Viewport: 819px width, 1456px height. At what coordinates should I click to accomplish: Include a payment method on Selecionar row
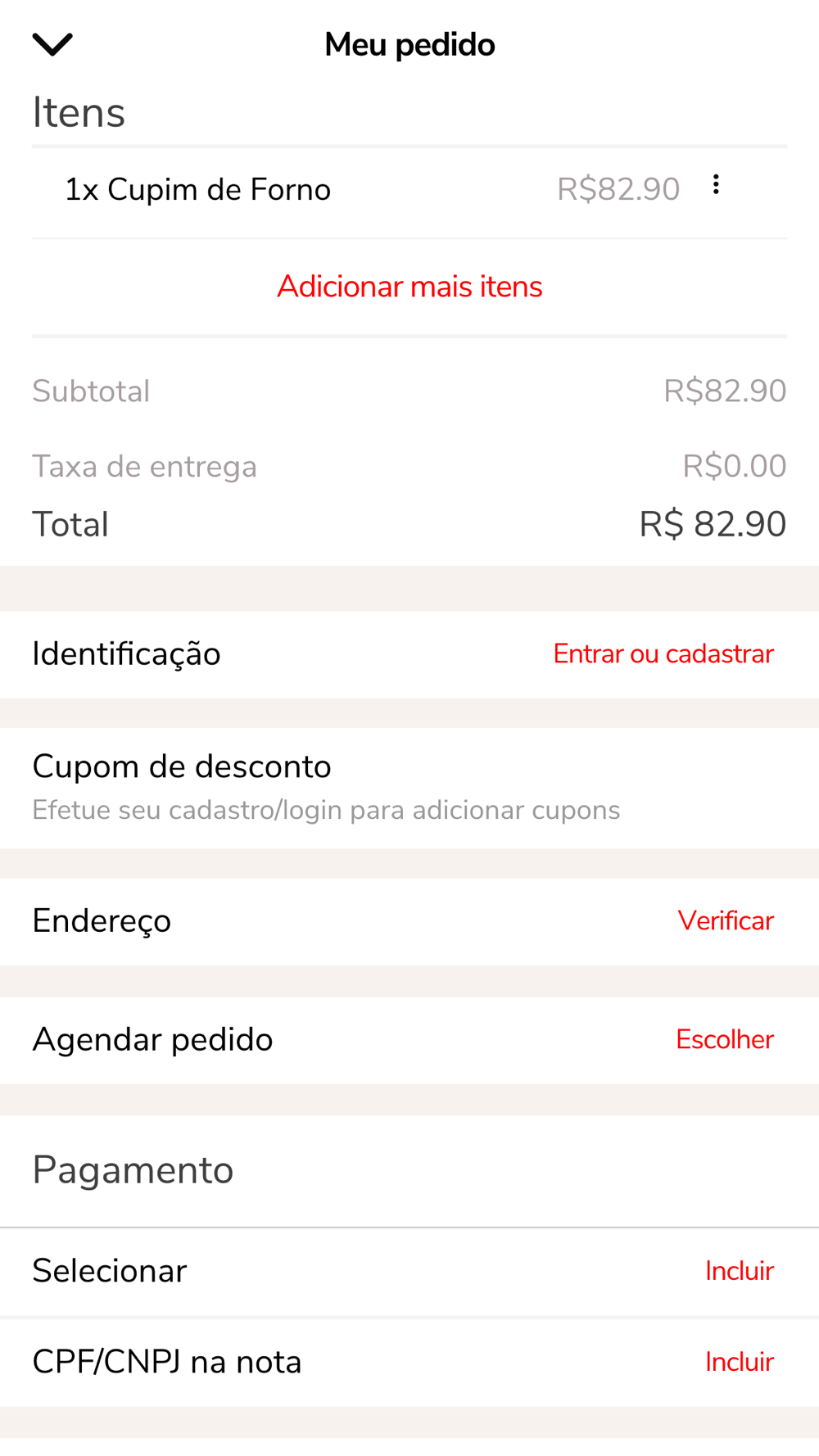point(739,1270)
